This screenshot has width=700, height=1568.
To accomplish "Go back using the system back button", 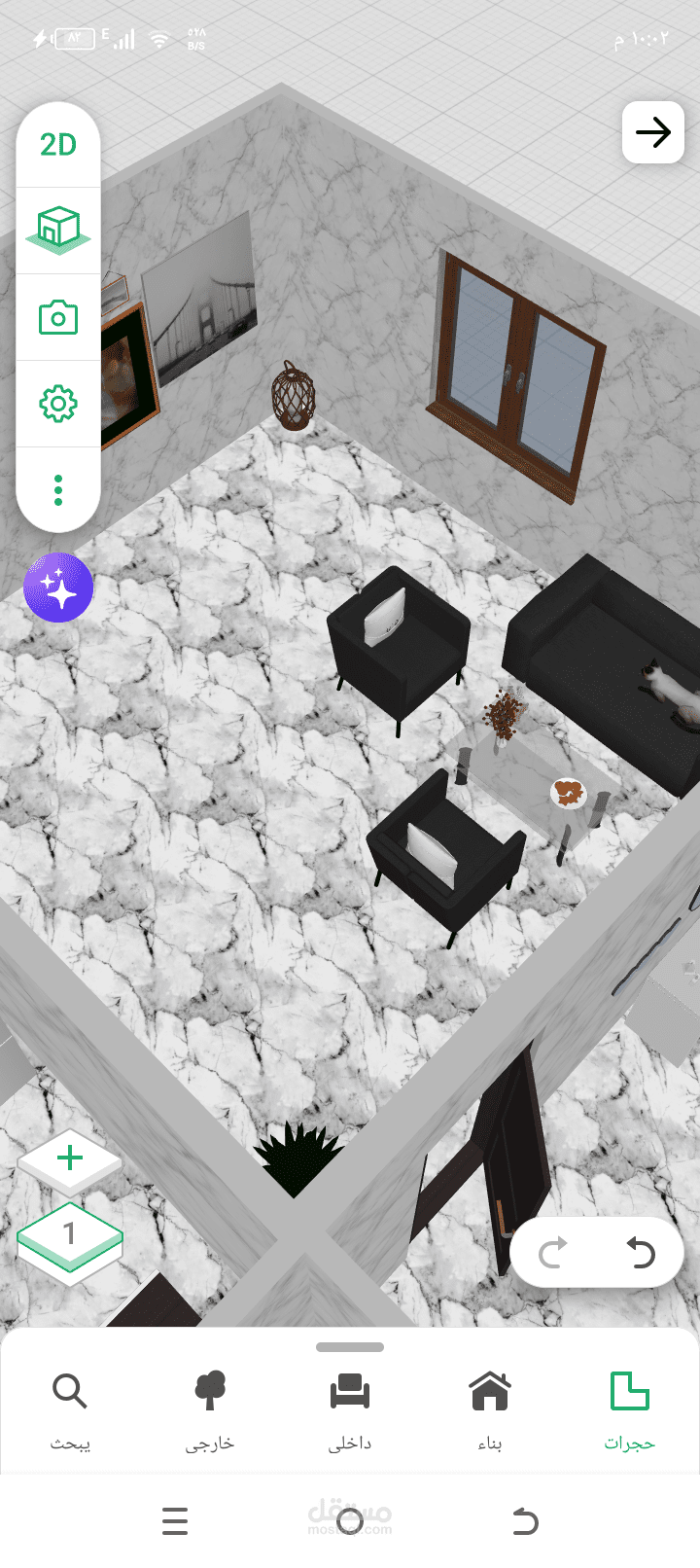I will pyautogui.click(x=525, y=1520).
